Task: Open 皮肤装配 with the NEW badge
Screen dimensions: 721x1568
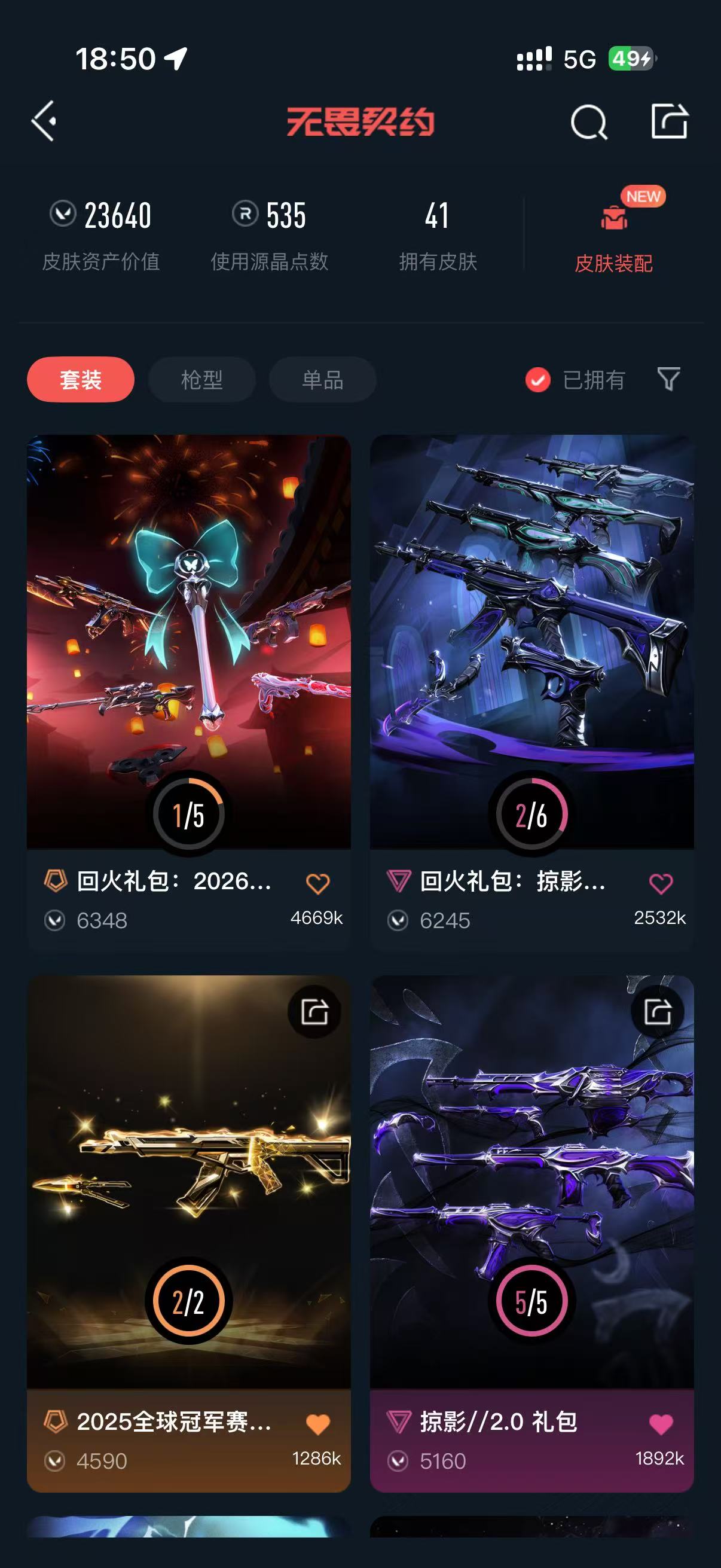Action: click(613, 237)
